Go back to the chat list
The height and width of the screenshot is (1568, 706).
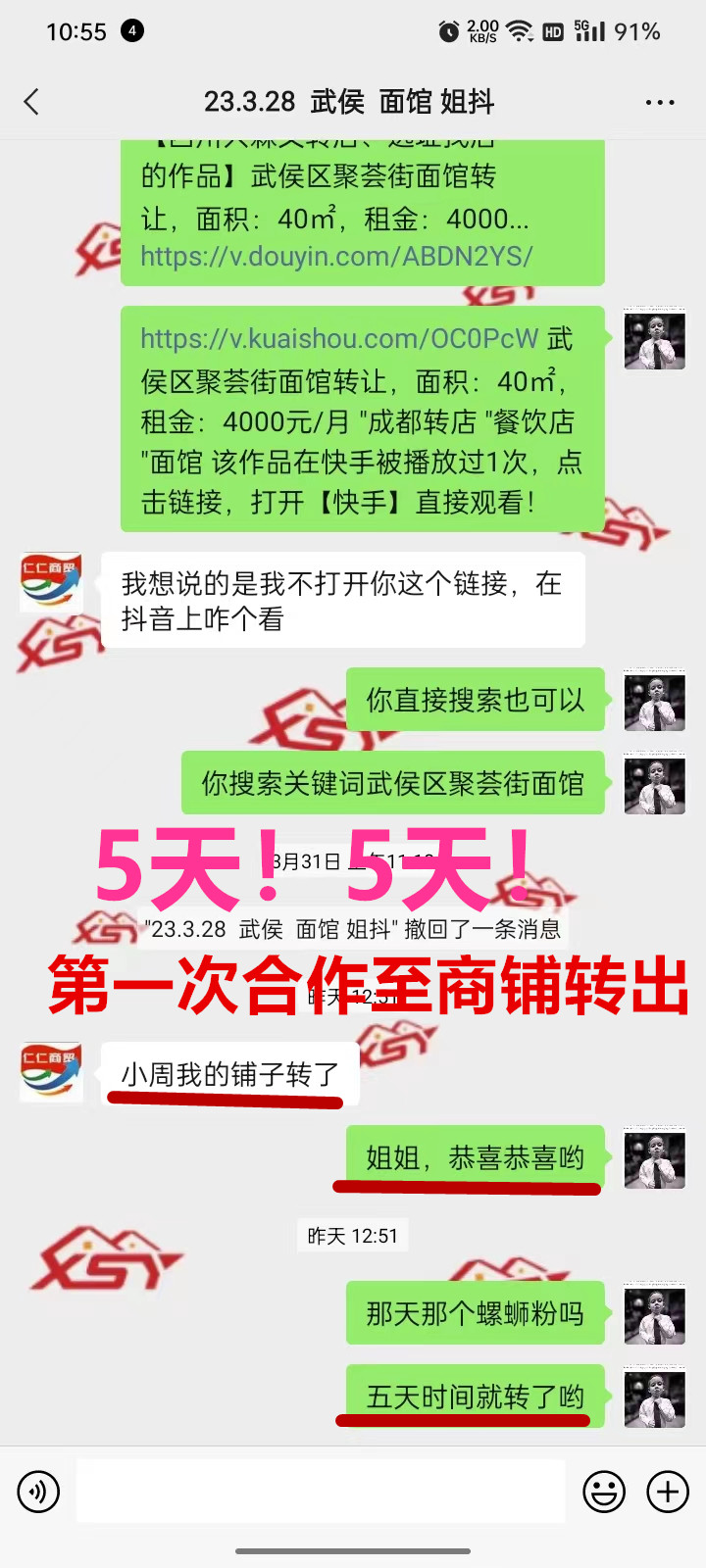31,102
